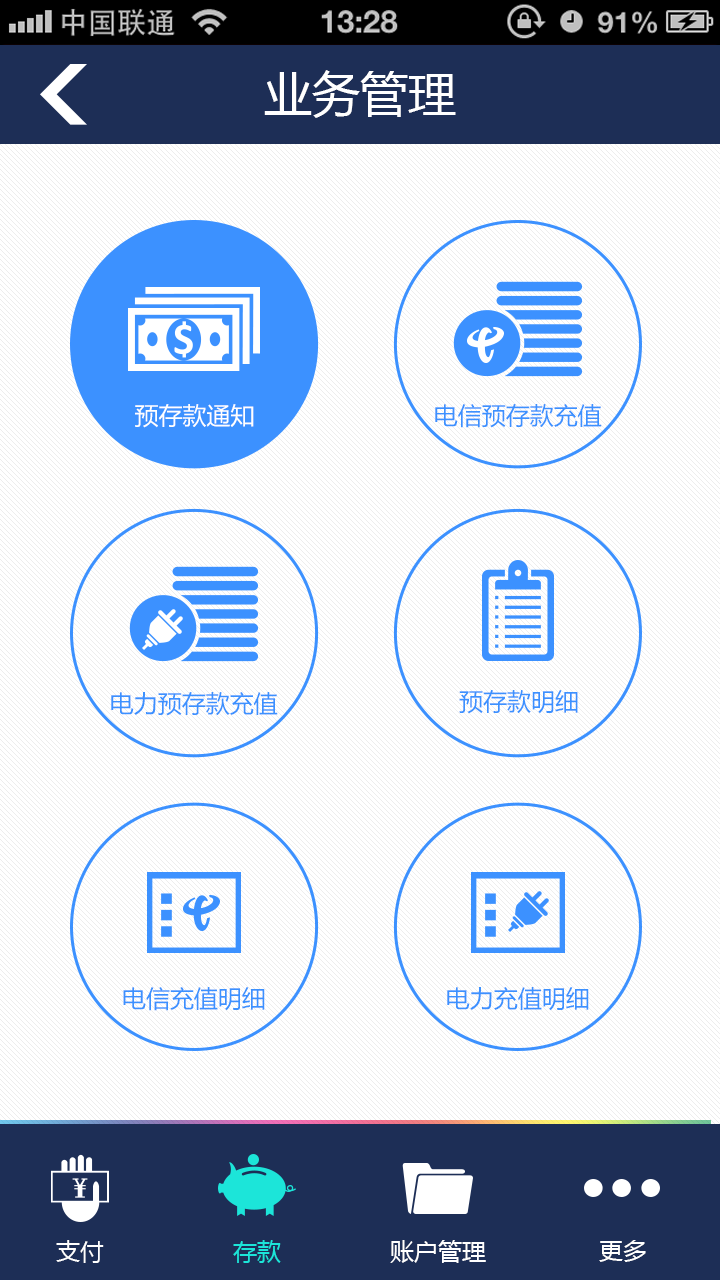Open 预存款通知 circle
This screenshot has height=1280, width=720.
tap(194, 344)
